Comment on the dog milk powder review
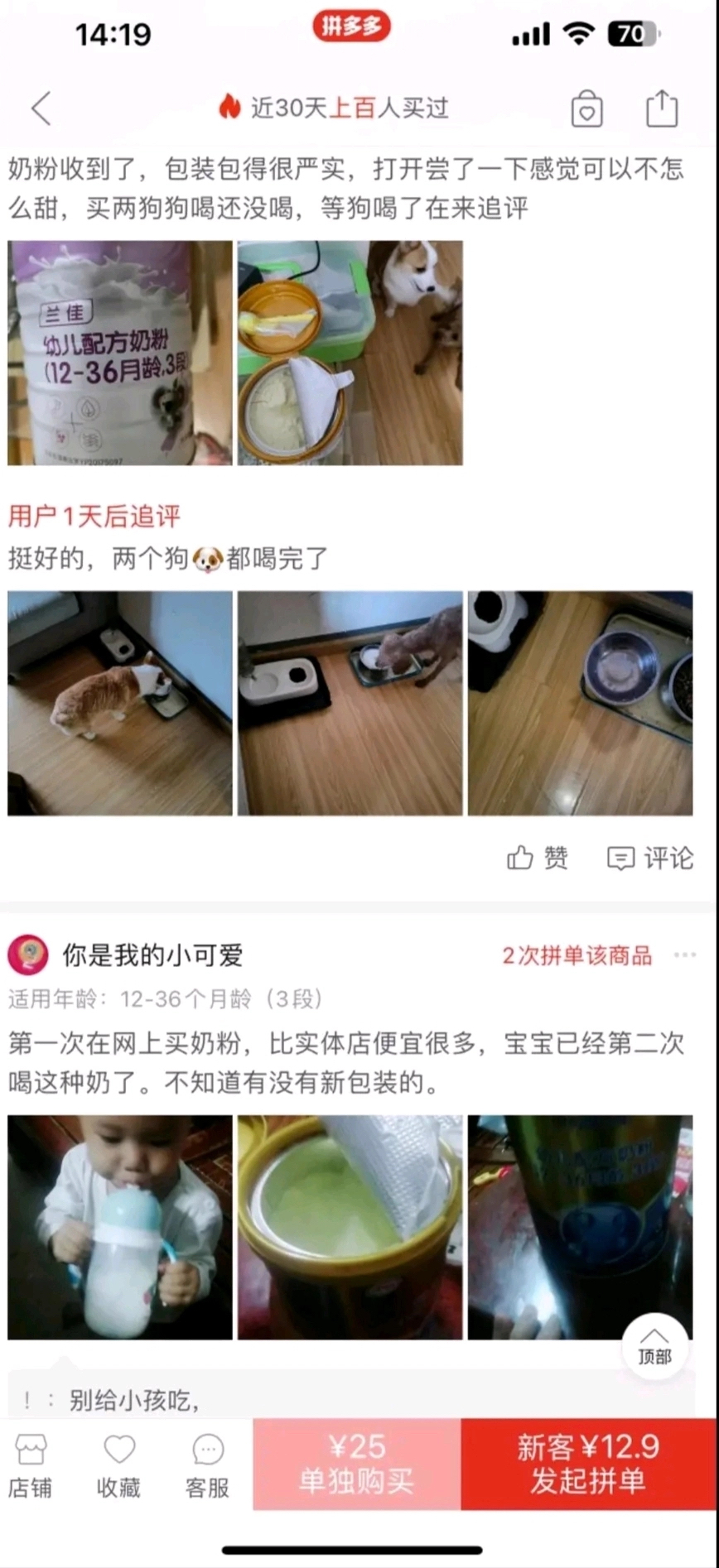 650,859
